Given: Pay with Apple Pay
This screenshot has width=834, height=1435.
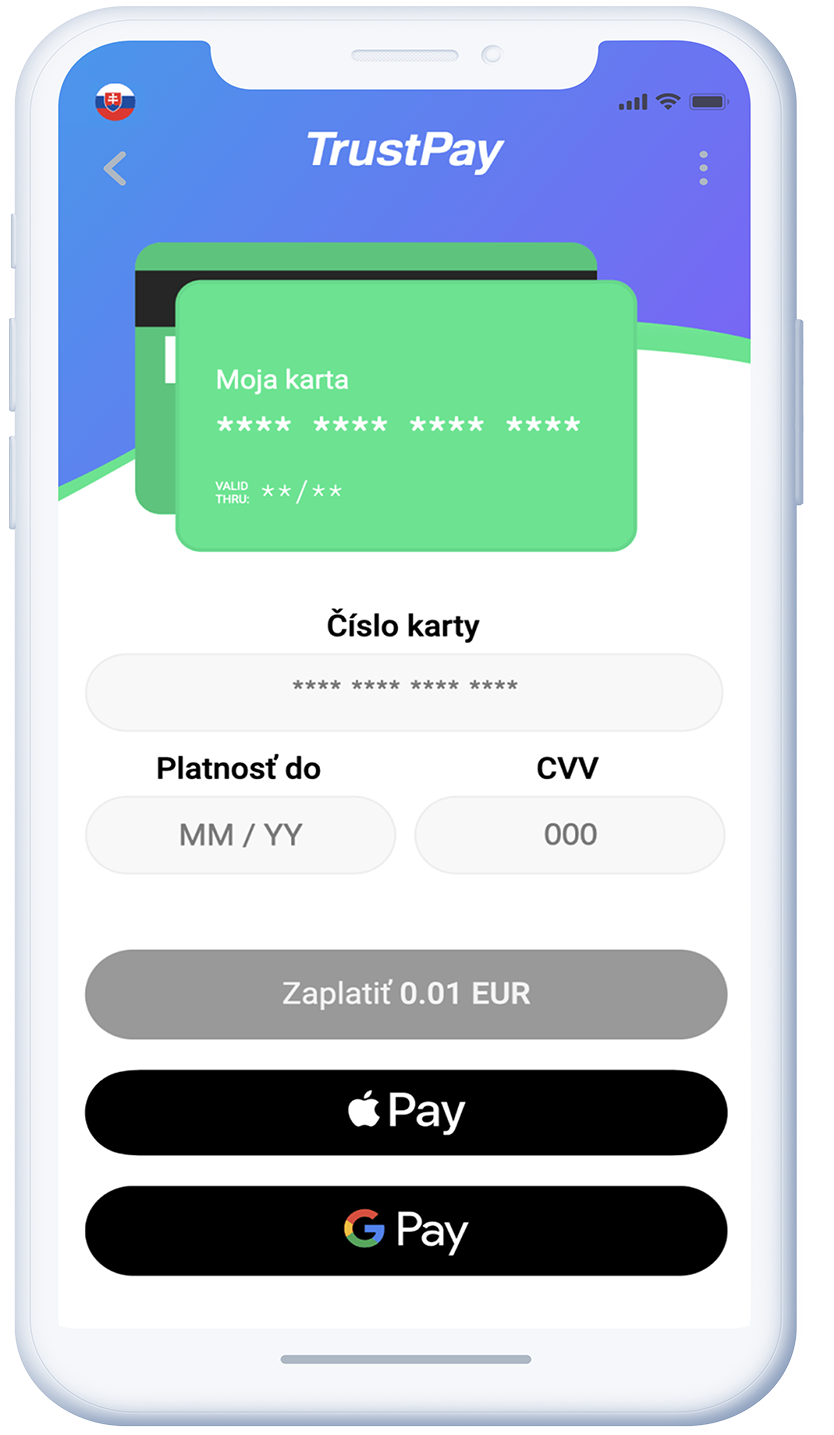Looking at the screenshot, I should pyautogui.click(x=405, y=1112).
